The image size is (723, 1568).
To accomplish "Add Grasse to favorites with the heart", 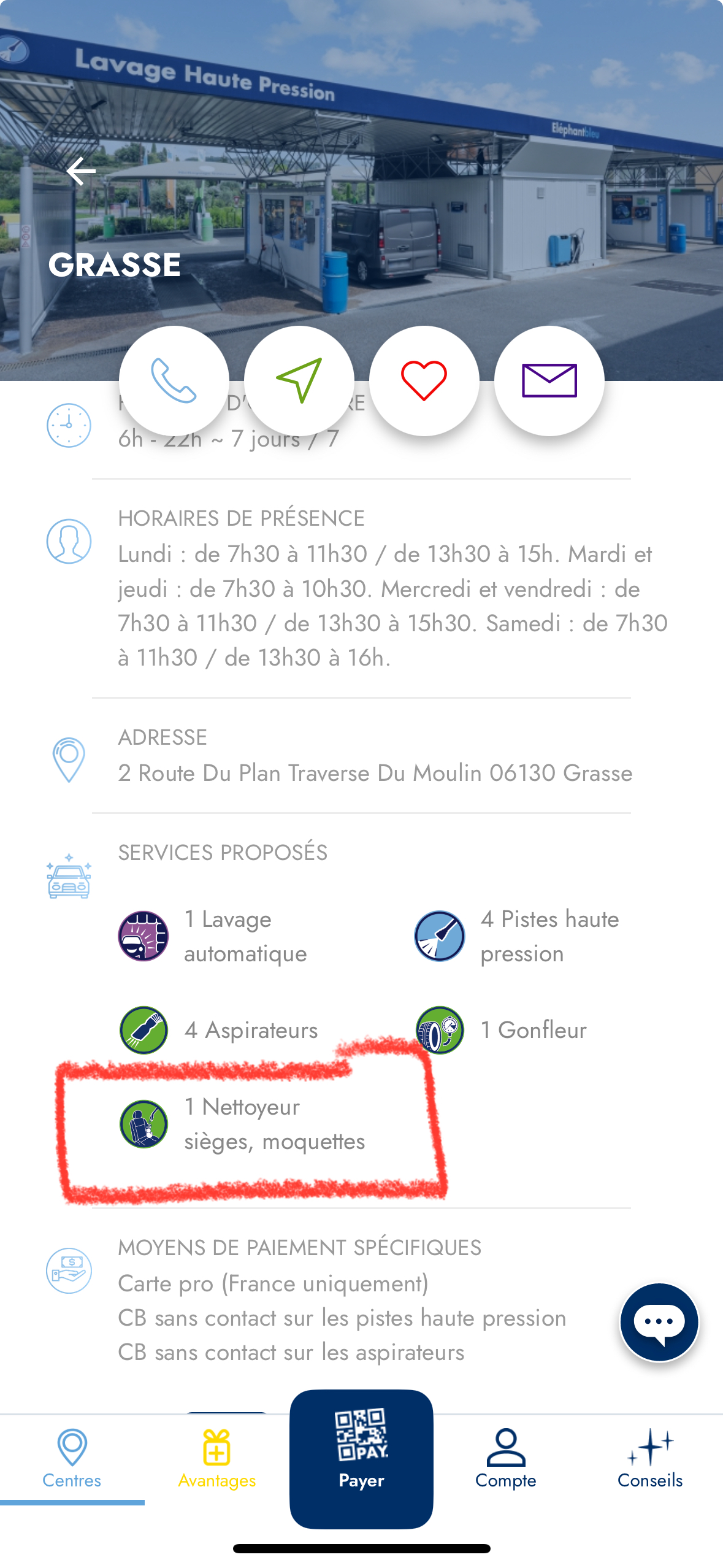I will pyautogui.click(x=424, y=381).
